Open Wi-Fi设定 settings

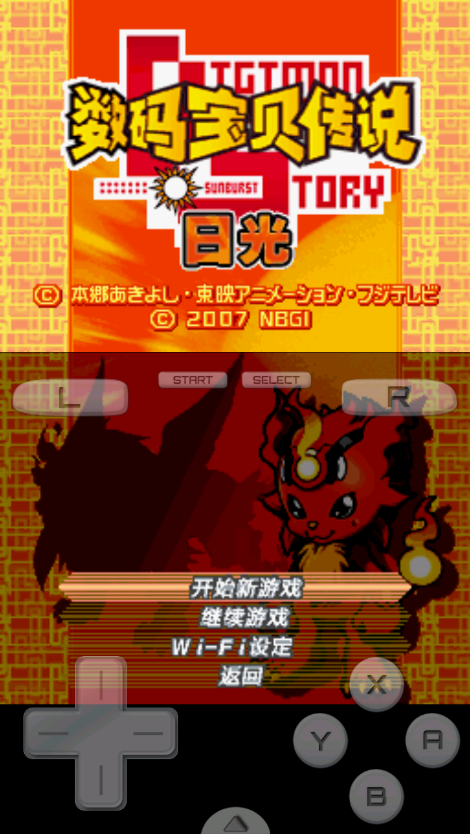tap(232, 647)
